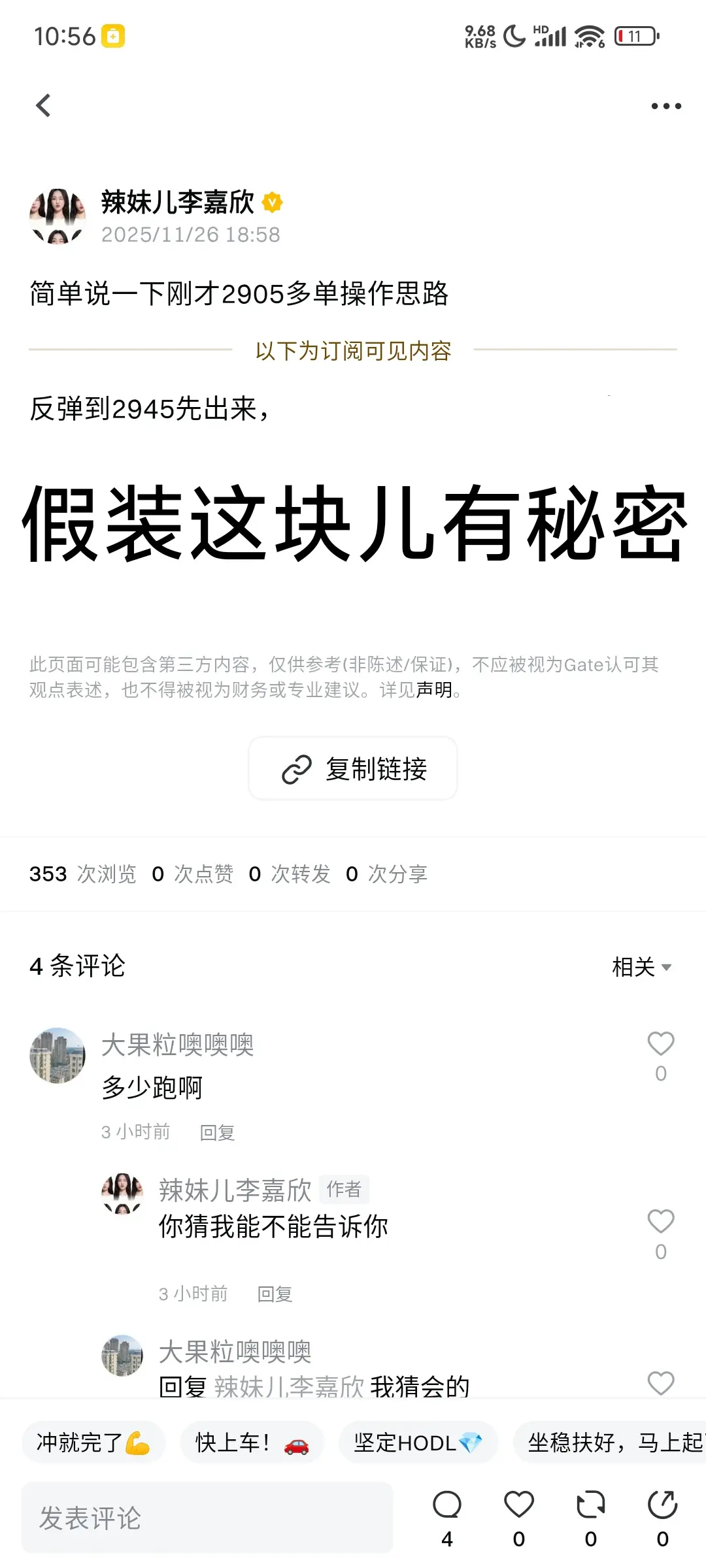Viewport: 706px width, 1568px height.
Task: Tap the 作者 tag beside 辣妹儿李嘉欣
Action: 345,1190
